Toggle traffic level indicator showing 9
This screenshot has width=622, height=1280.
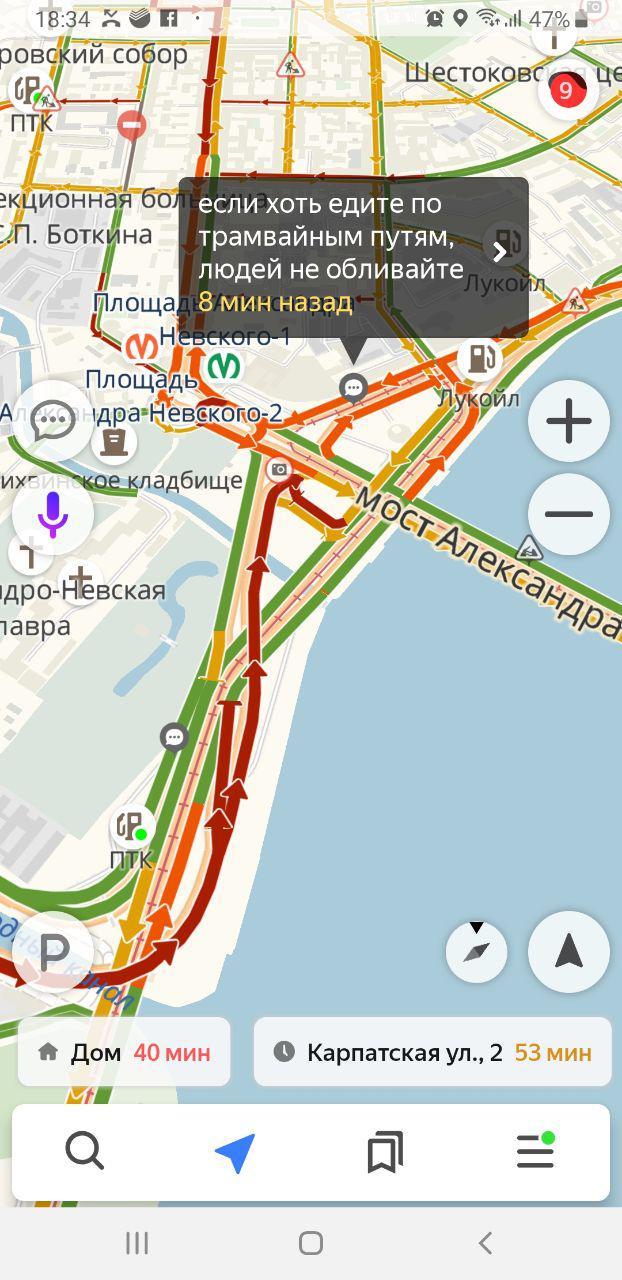pyautogui.click(x=566, y=92)
